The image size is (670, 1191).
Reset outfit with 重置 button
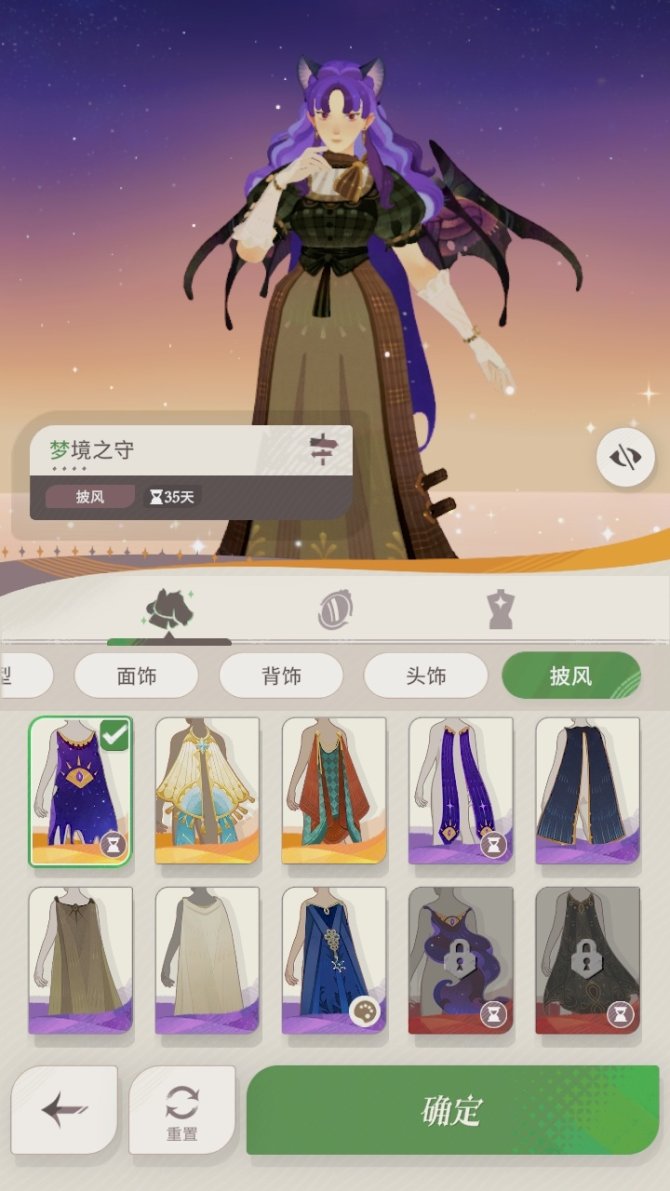point(182,1111)
